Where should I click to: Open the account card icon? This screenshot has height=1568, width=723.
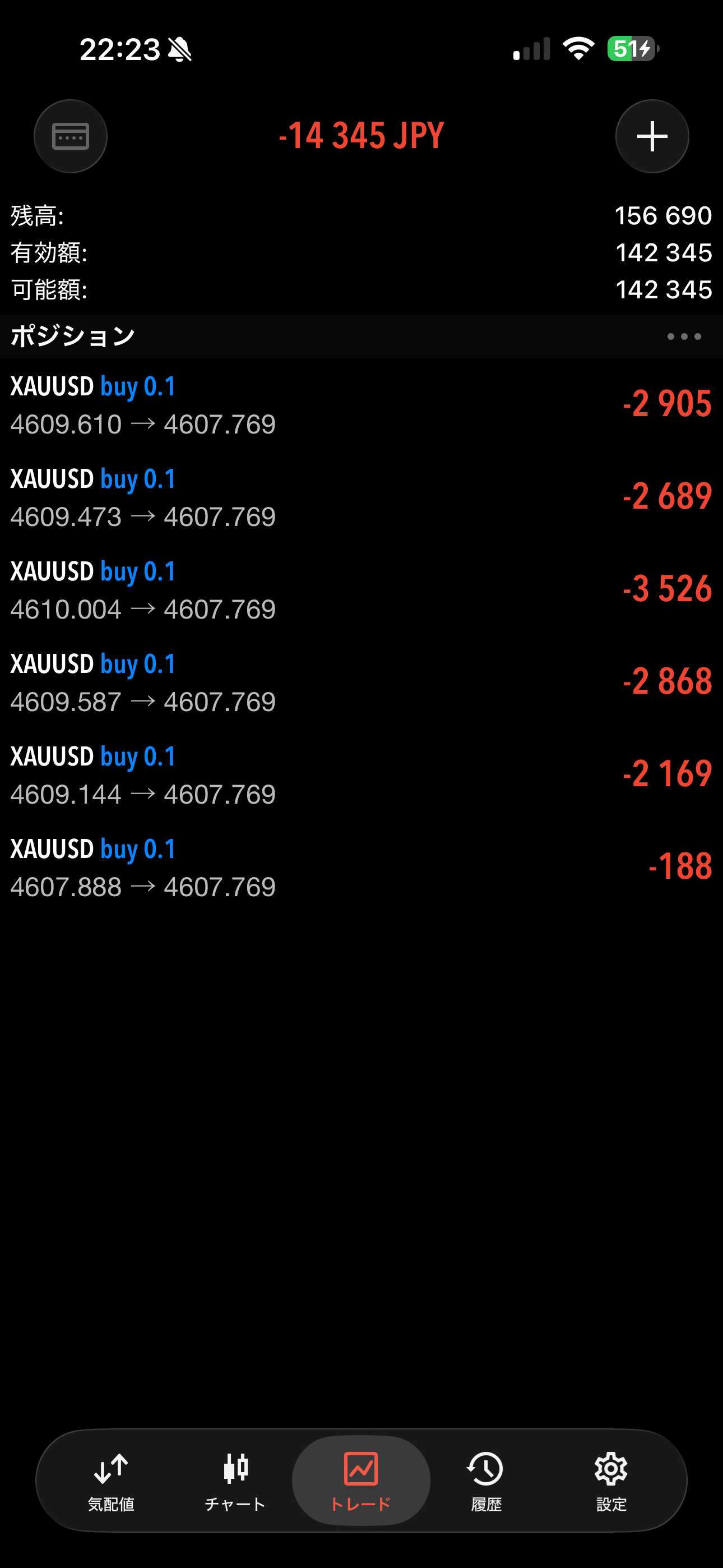coord(71,136)
